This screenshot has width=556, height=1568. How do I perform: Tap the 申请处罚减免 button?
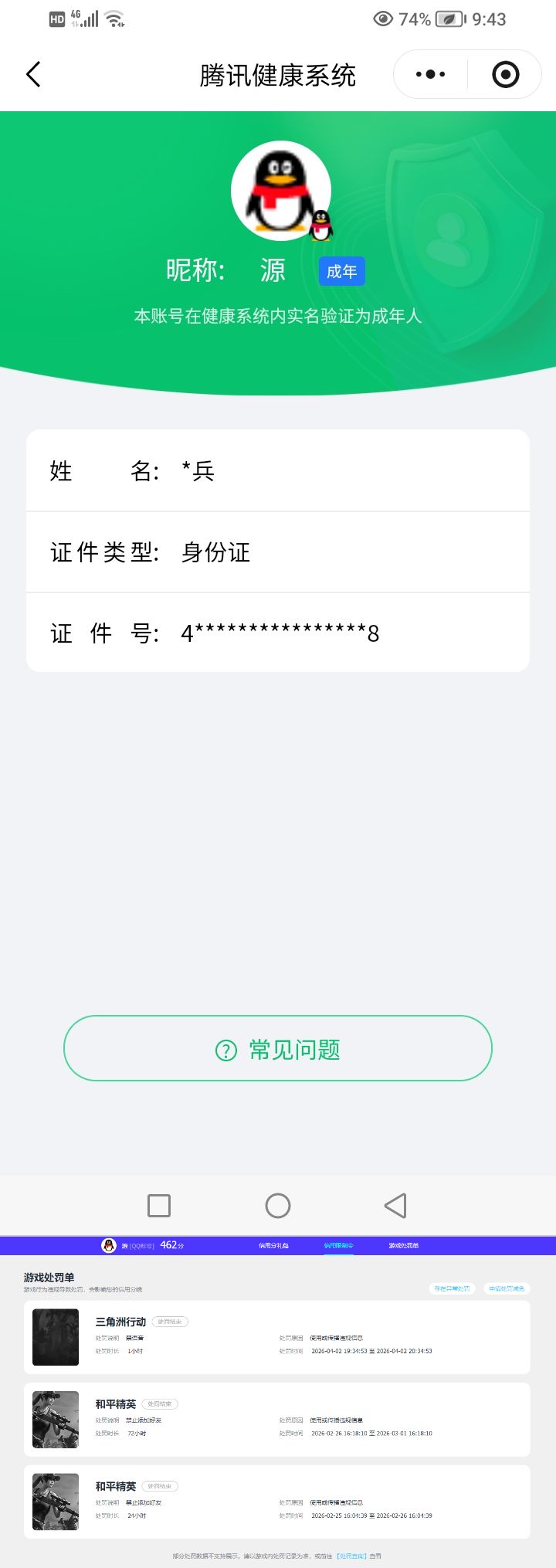506,1288
